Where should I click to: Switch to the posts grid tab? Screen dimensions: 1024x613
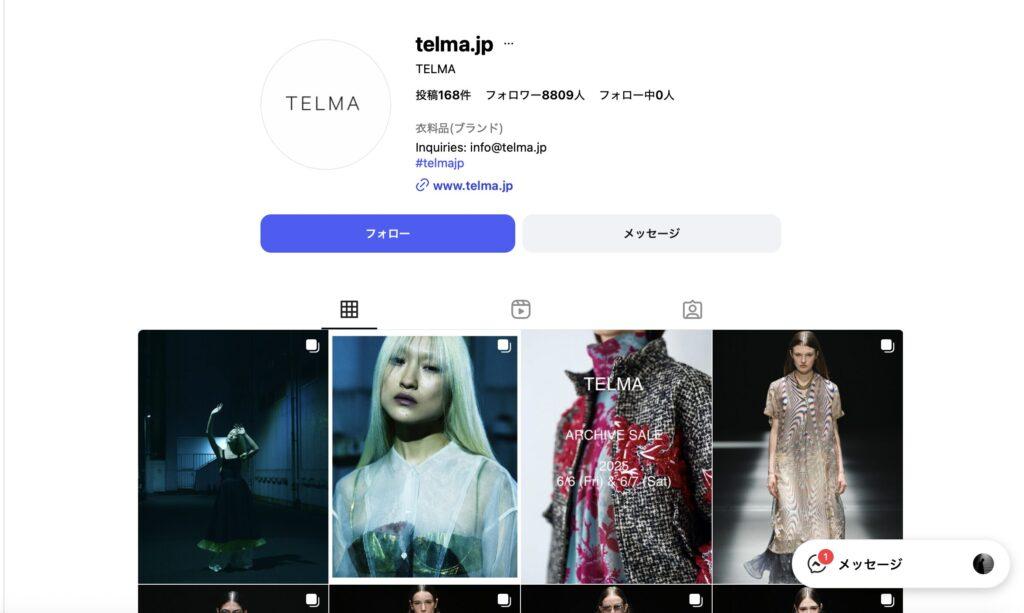(349, 309)
